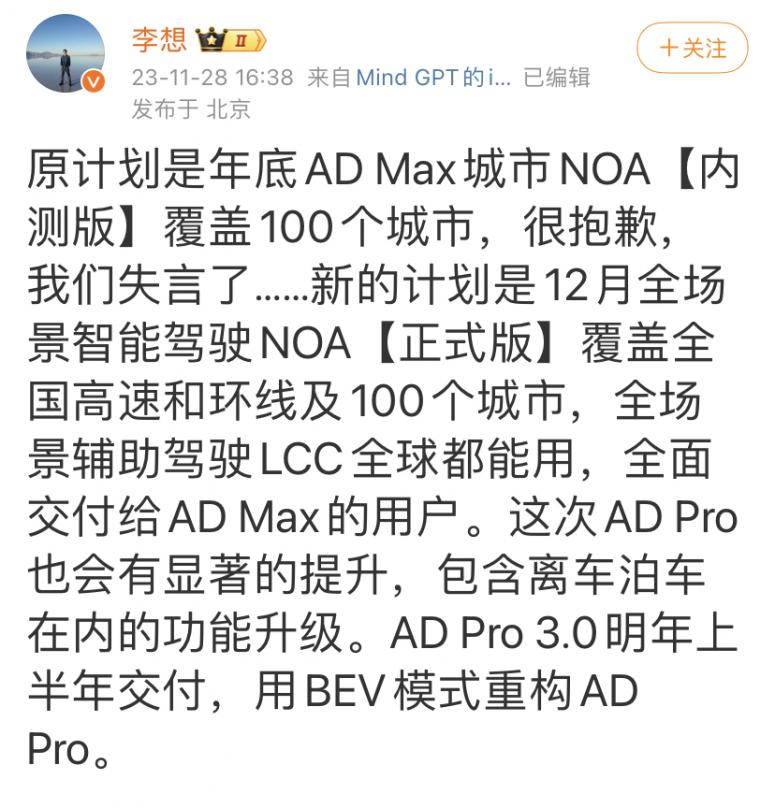This screenshot has height=808, width=775.
Task: Open 李想's profile avatar
Action: point(64,54)
